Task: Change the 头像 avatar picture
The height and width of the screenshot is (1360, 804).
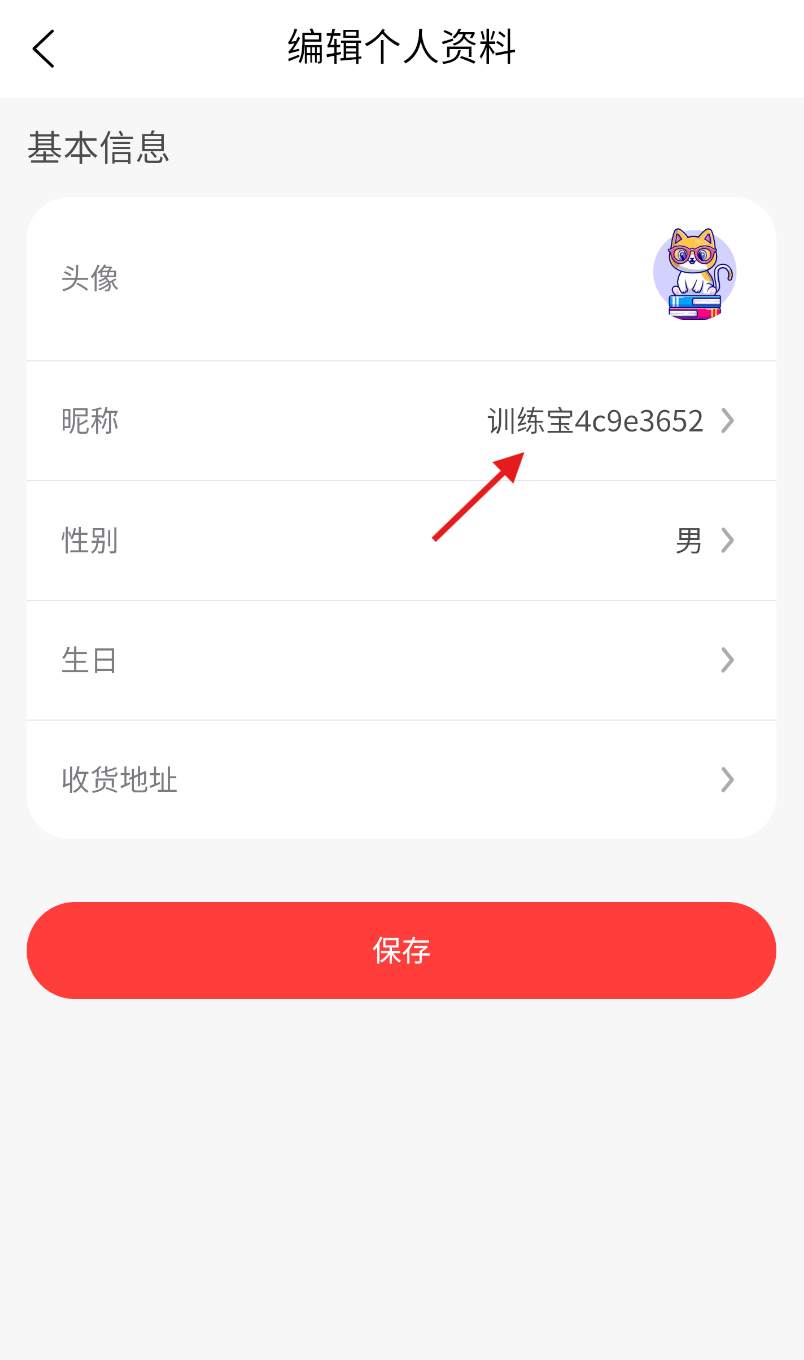Action: [x=694, y=275]
